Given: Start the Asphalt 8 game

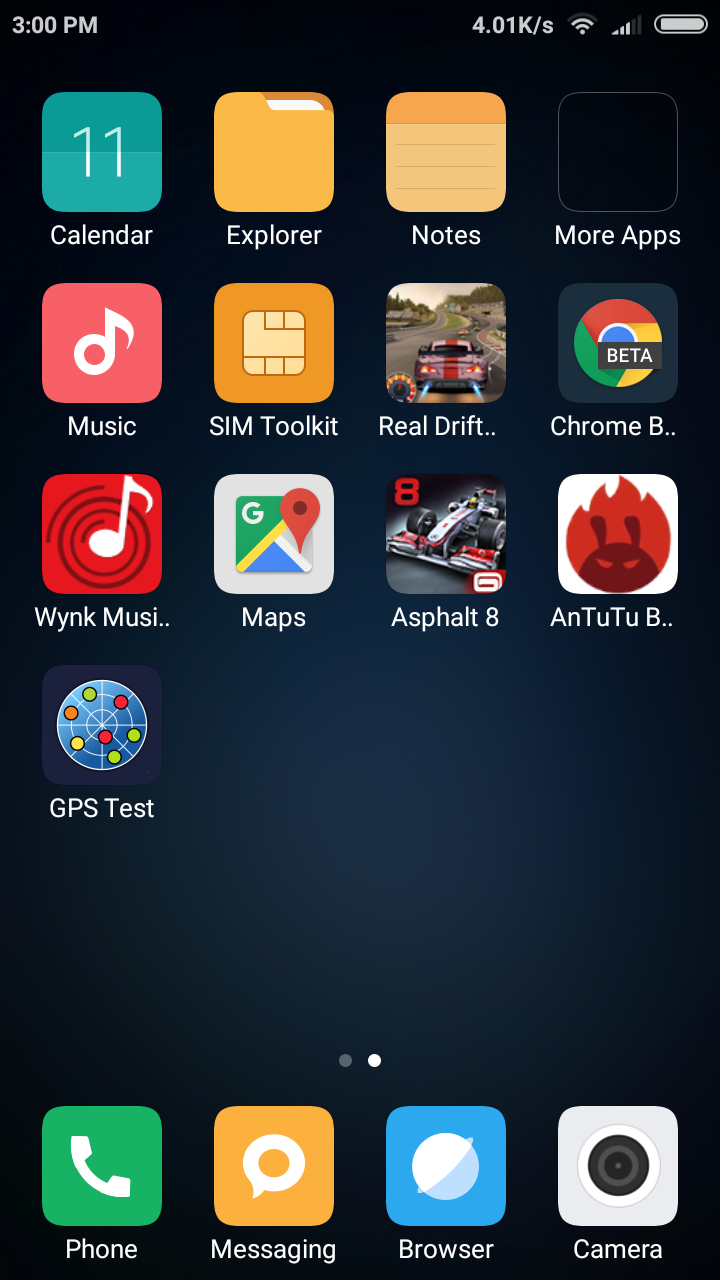Looking at the screenshot, I should point(446,534).
